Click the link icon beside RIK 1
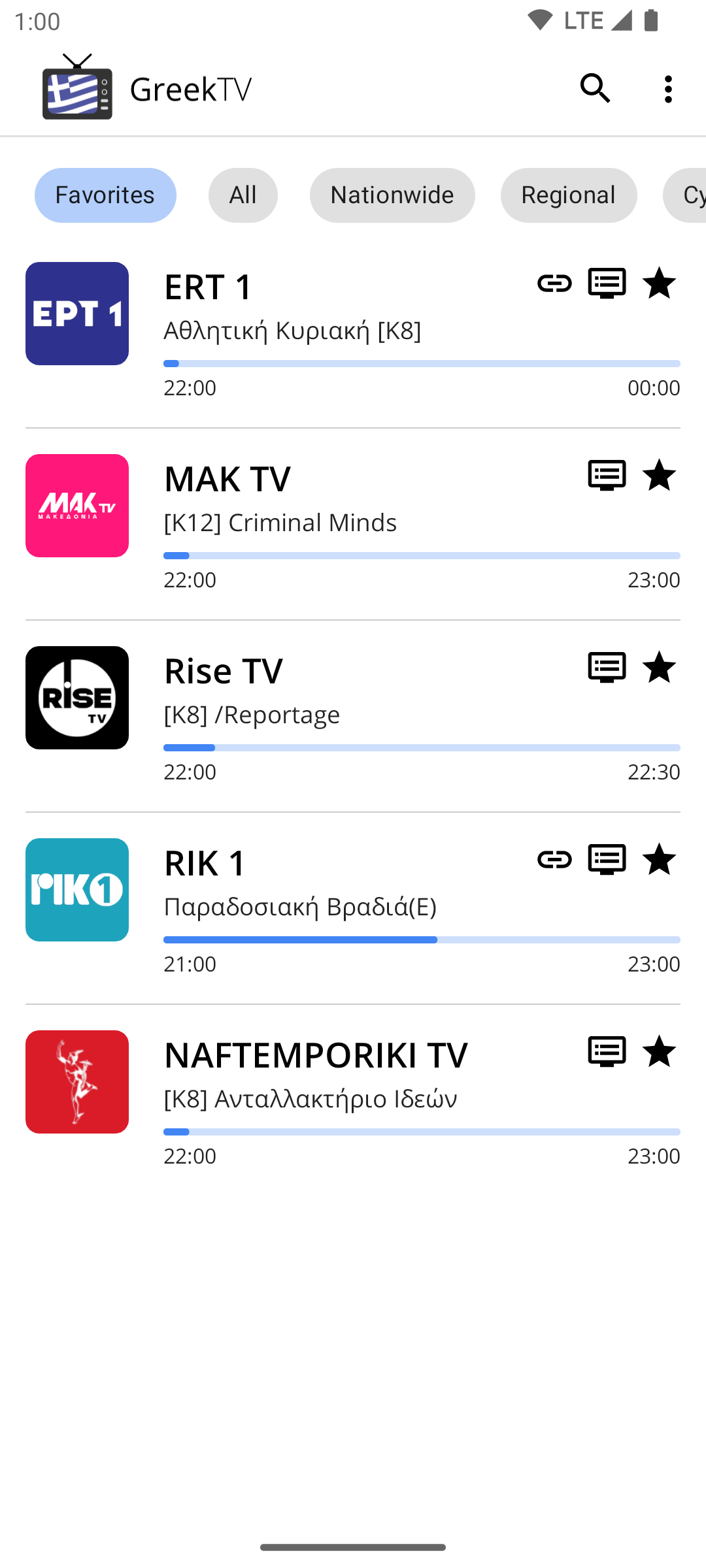Viewport: 706px width, 1568px height. 553,860
